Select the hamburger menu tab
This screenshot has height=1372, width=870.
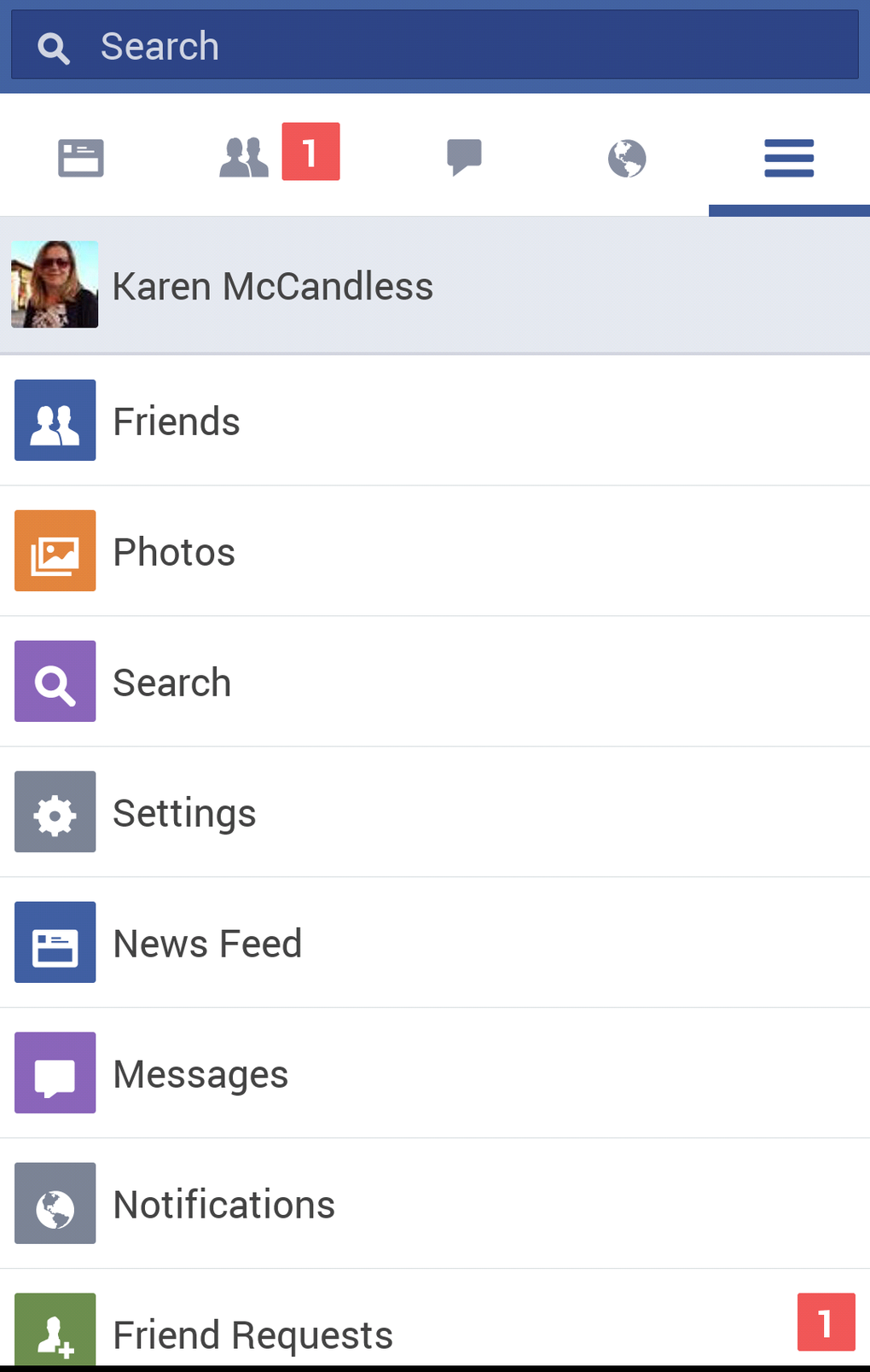(x=789, y=158)
